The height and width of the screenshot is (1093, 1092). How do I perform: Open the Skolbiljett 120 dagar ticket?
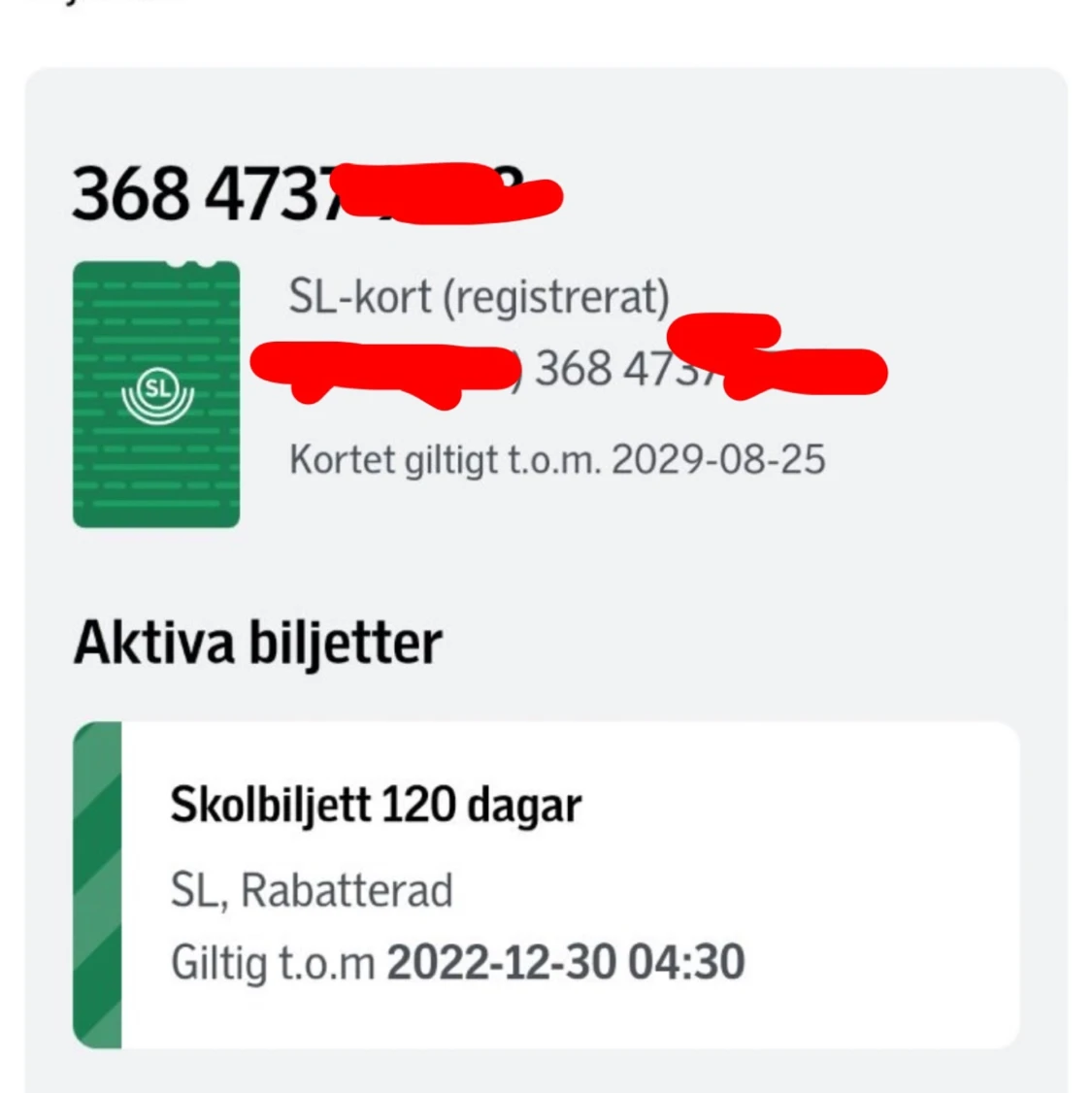point(546,884)
